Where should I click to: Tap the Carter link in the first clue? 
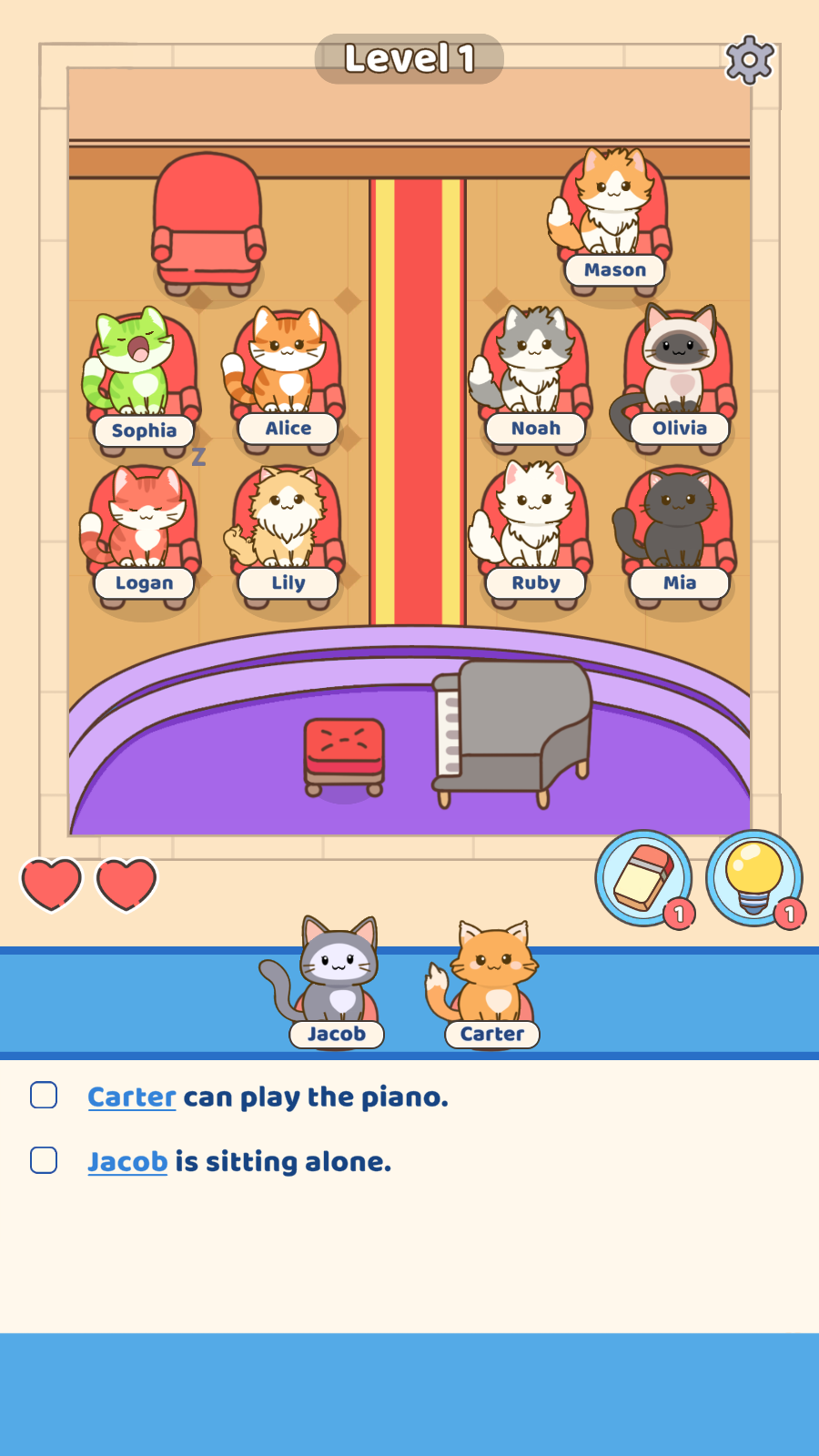132,1097
